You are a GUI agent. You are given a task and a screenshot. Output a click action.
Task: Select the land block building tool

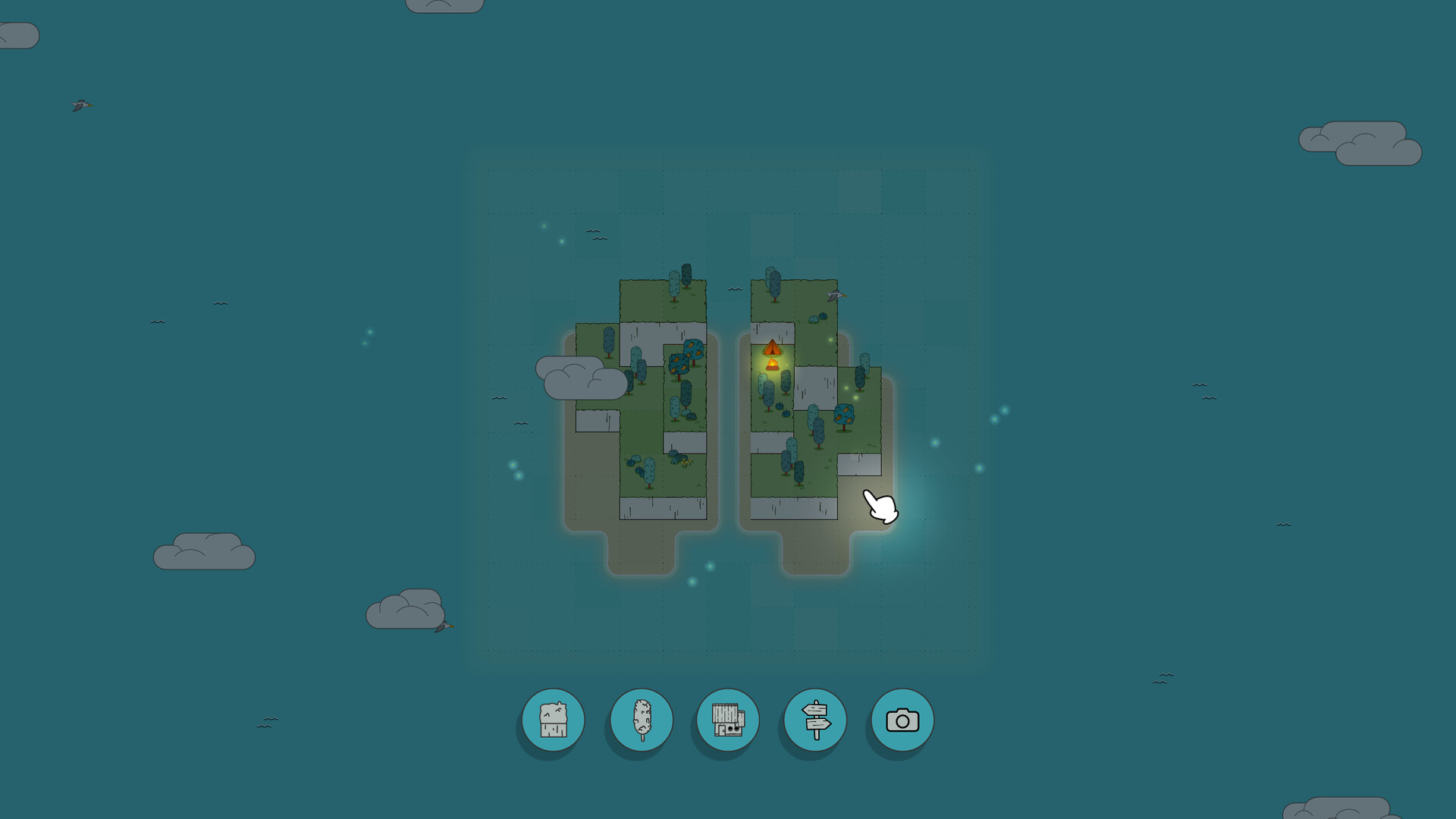[x=553, y=720]
